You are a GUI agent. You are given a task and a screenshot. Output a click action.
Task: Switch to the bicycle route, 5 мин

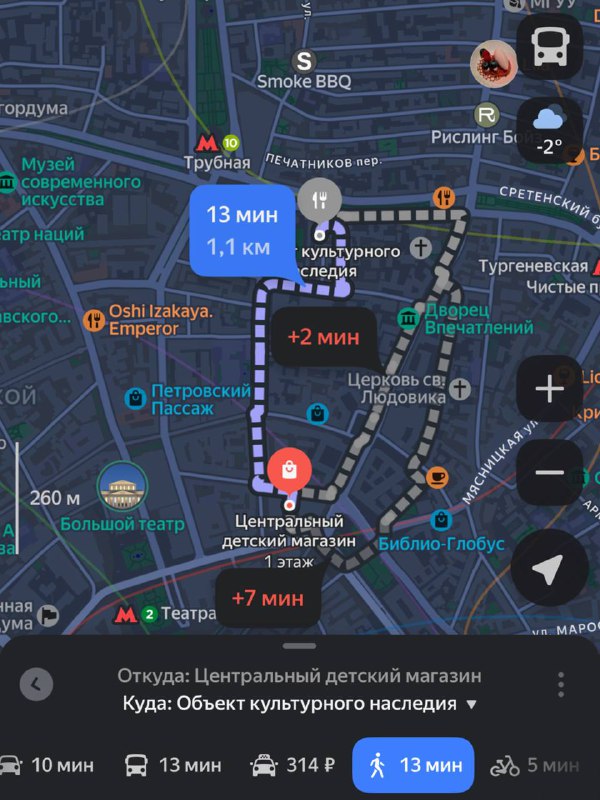(x=535, y=765)
